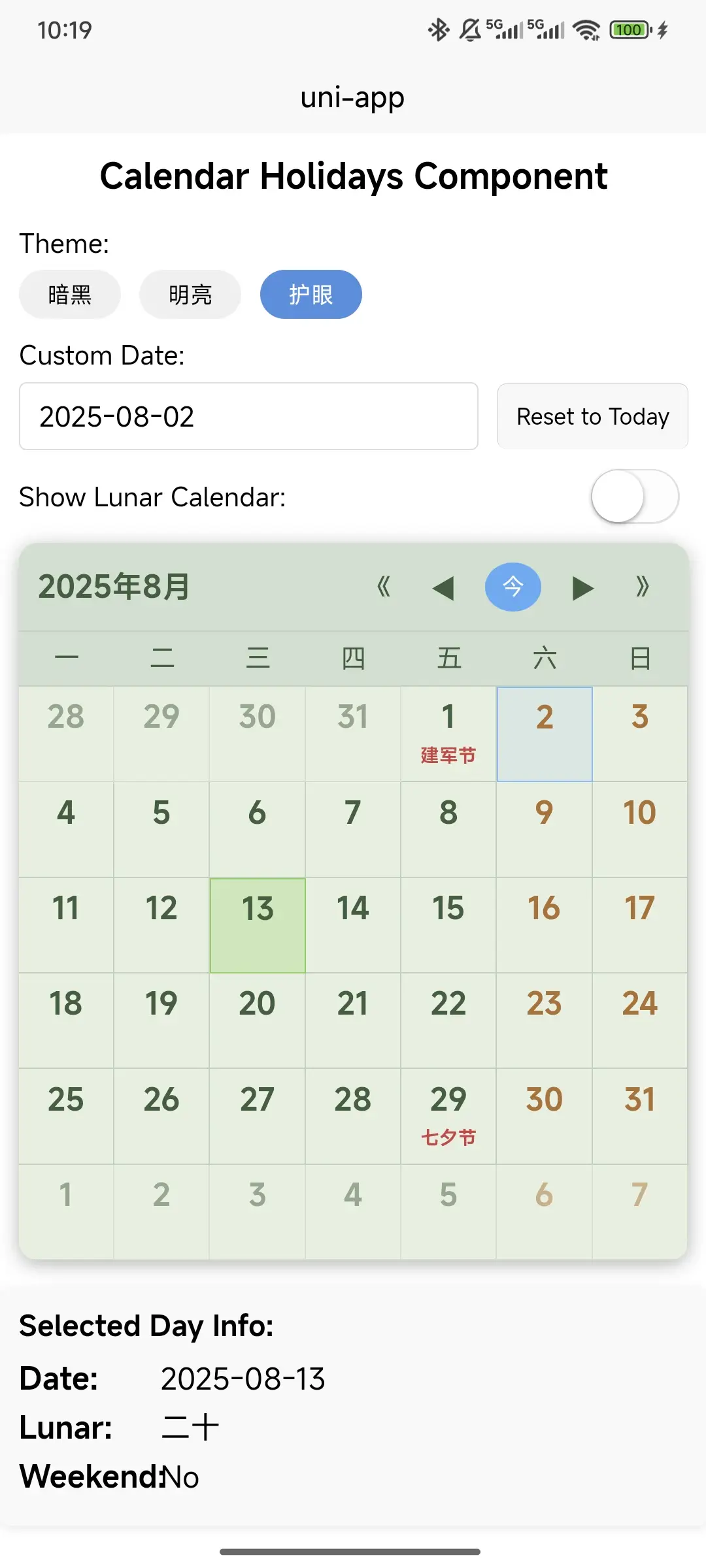This screenshot has height=1568, width=706.
Task: Tap August 10 date cell
Action: tap(640, 829)
